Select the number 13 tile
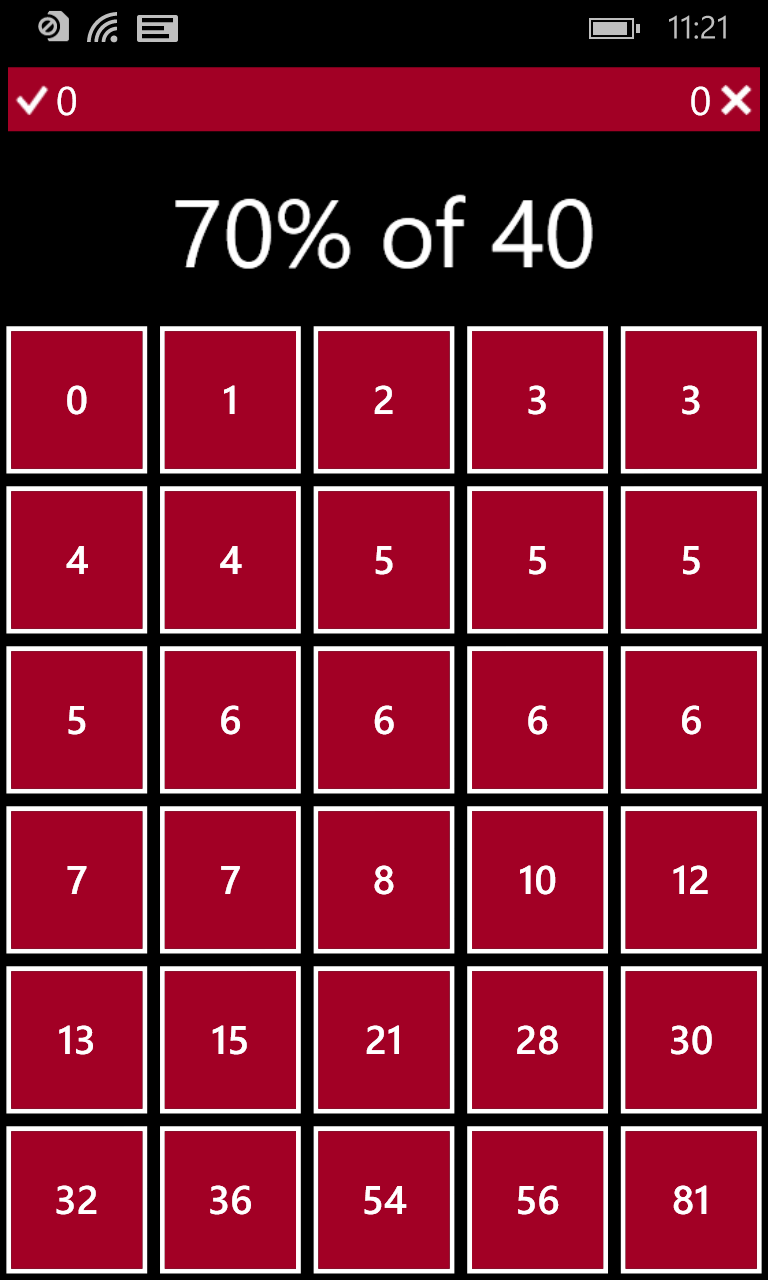The image size is (768, 1280). click(x=77, y=1040)
